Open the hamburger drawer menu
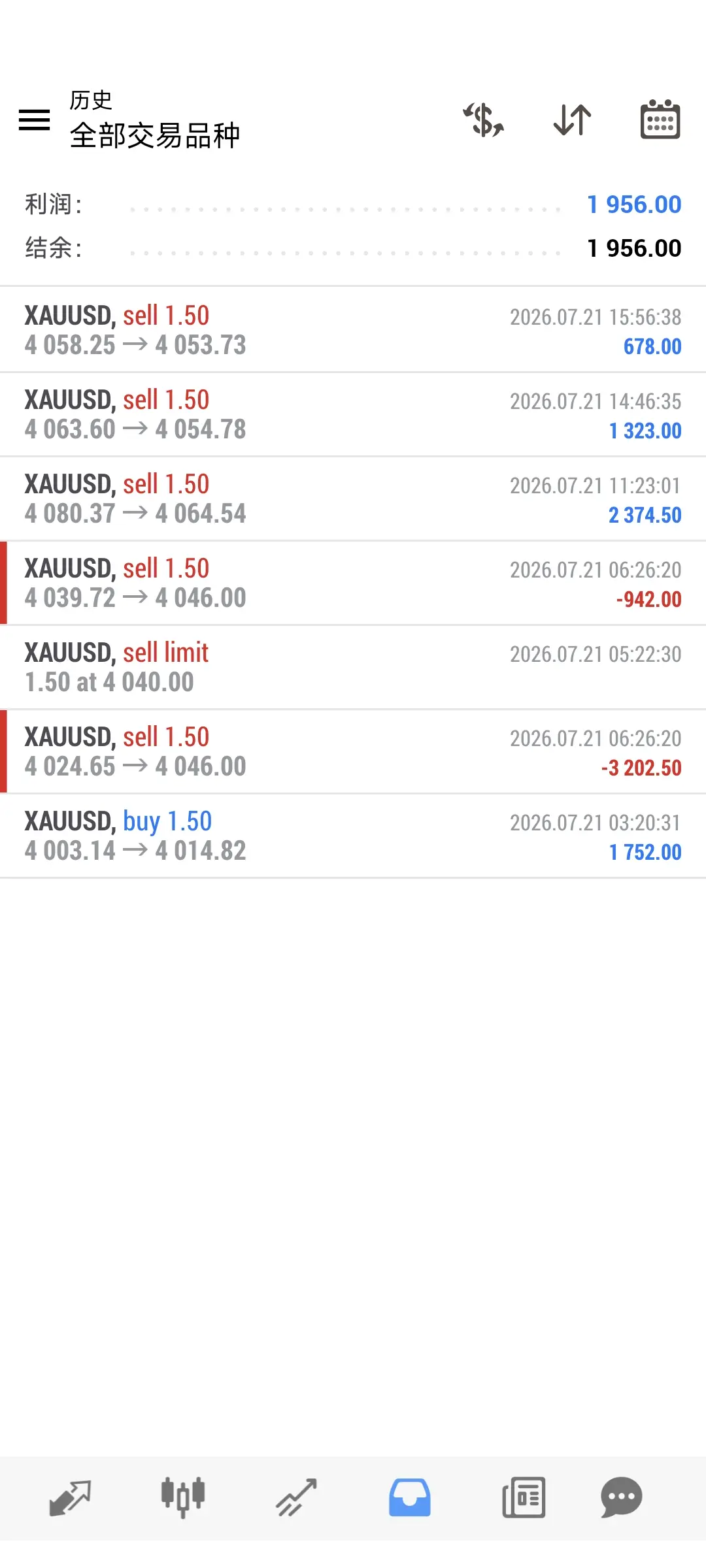The width and height of the screenshot is (706, 1568). point(34,120)
